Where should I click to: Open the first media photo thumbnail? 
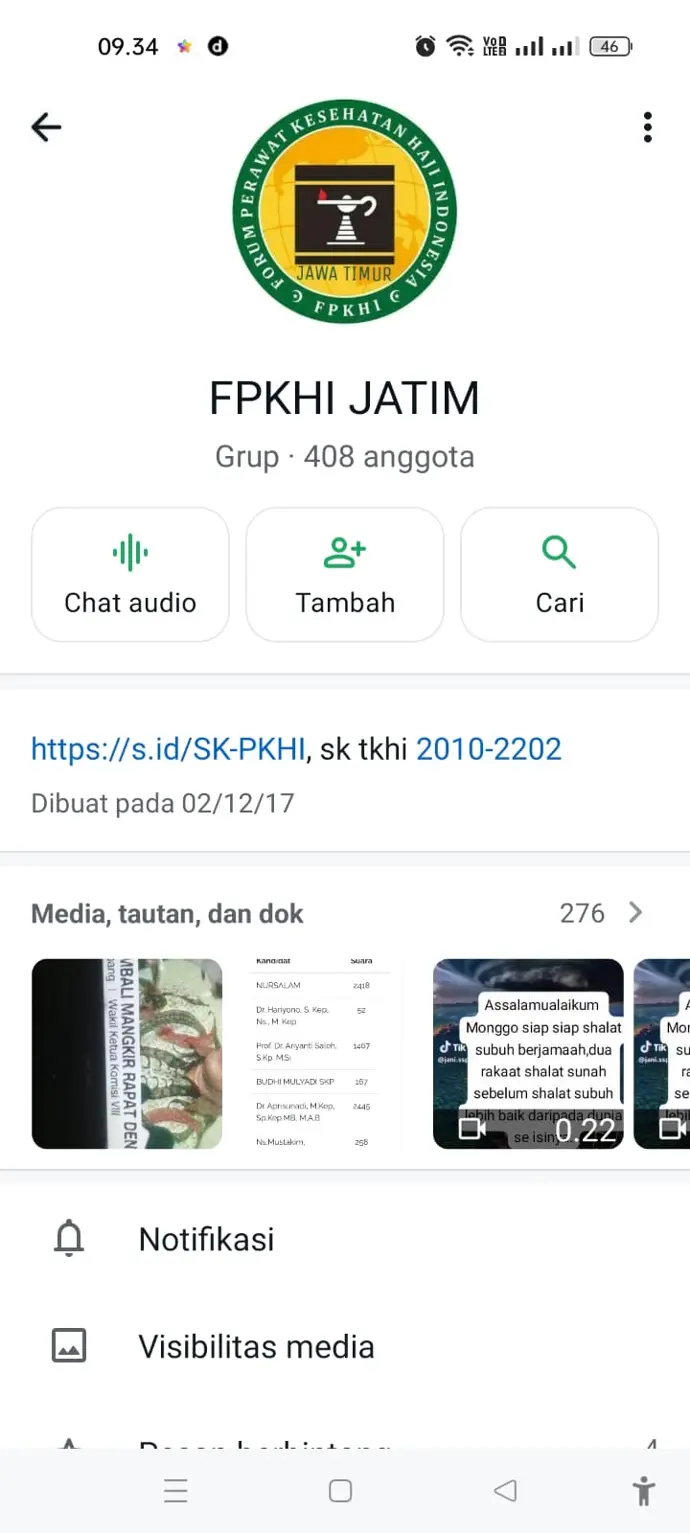127,1053
